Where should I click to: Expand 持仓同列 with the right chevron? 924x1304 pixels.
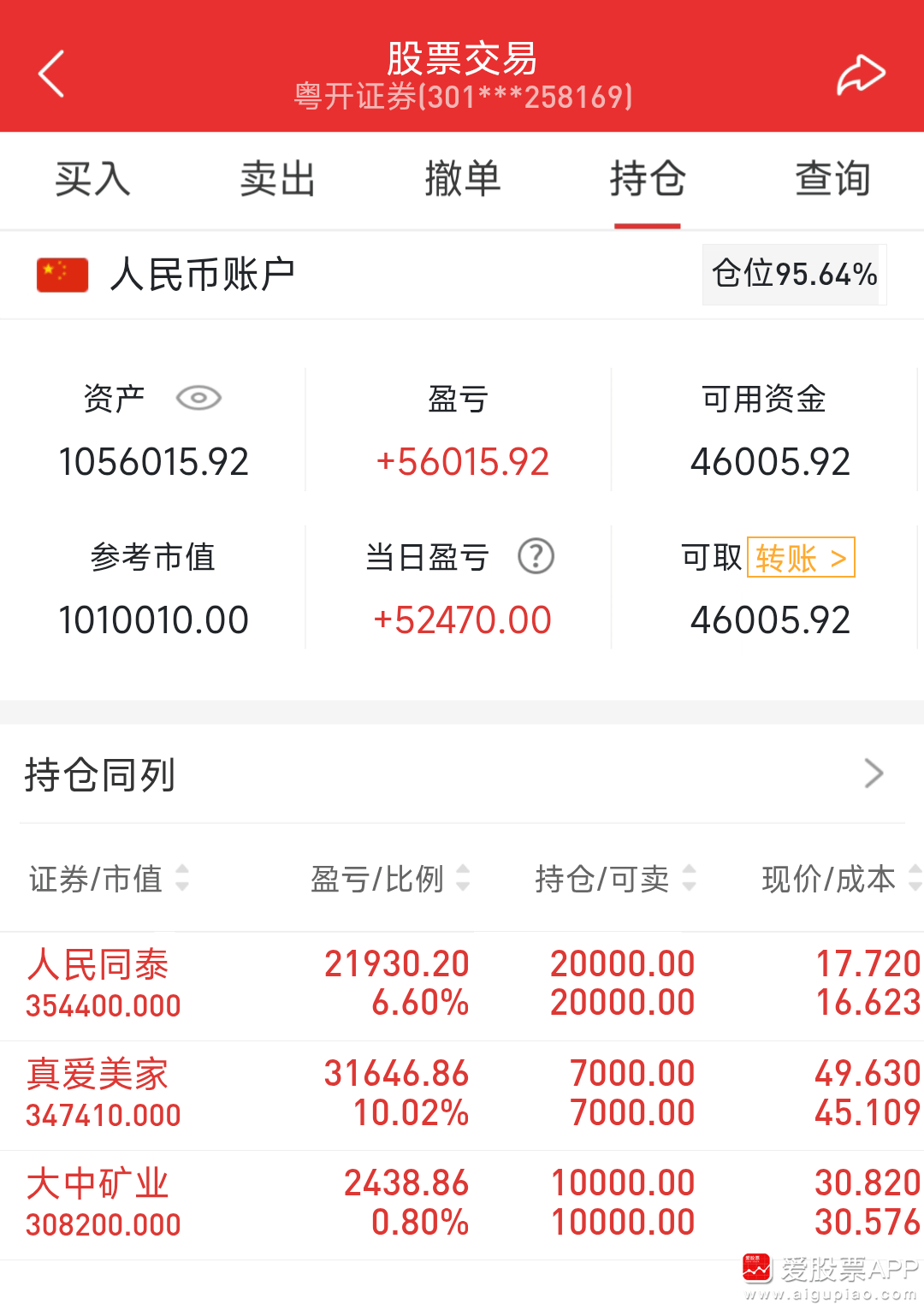click(x=874, y=773)
